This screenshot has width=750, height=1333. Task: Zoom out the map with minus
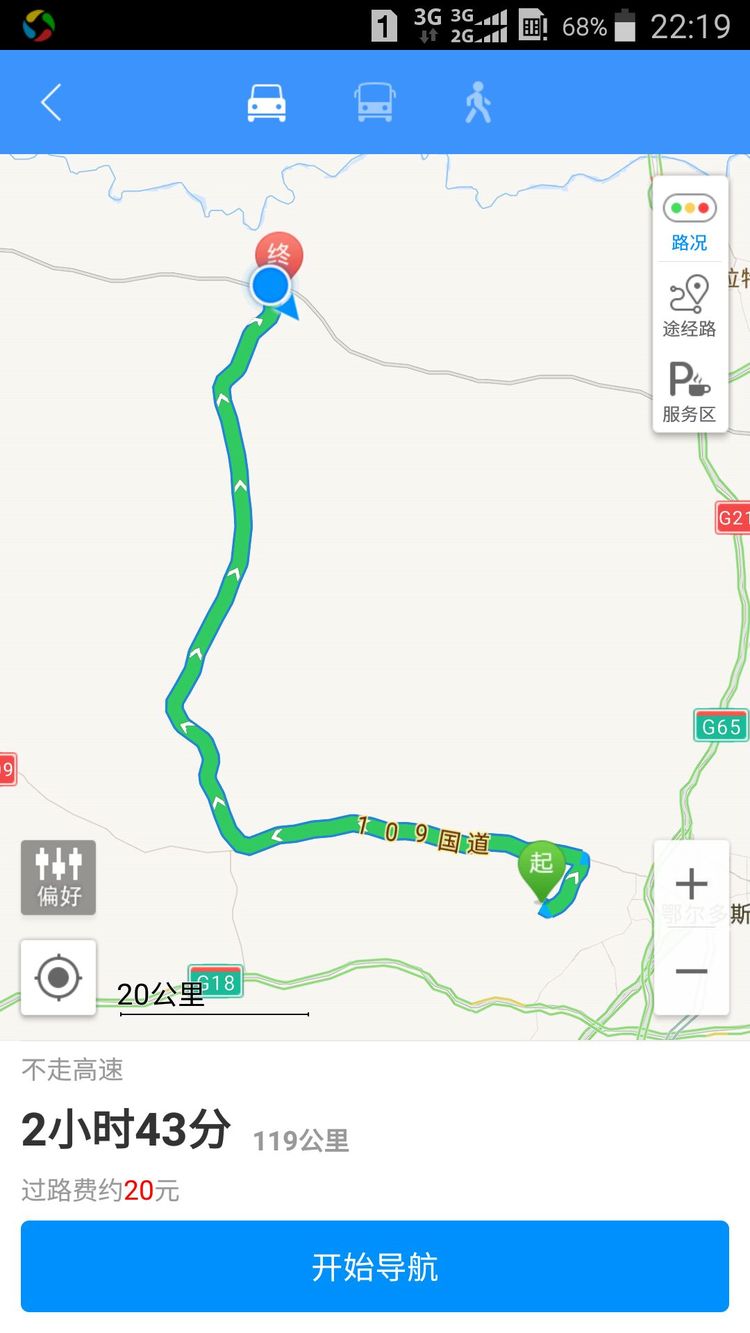pos(691,971)
